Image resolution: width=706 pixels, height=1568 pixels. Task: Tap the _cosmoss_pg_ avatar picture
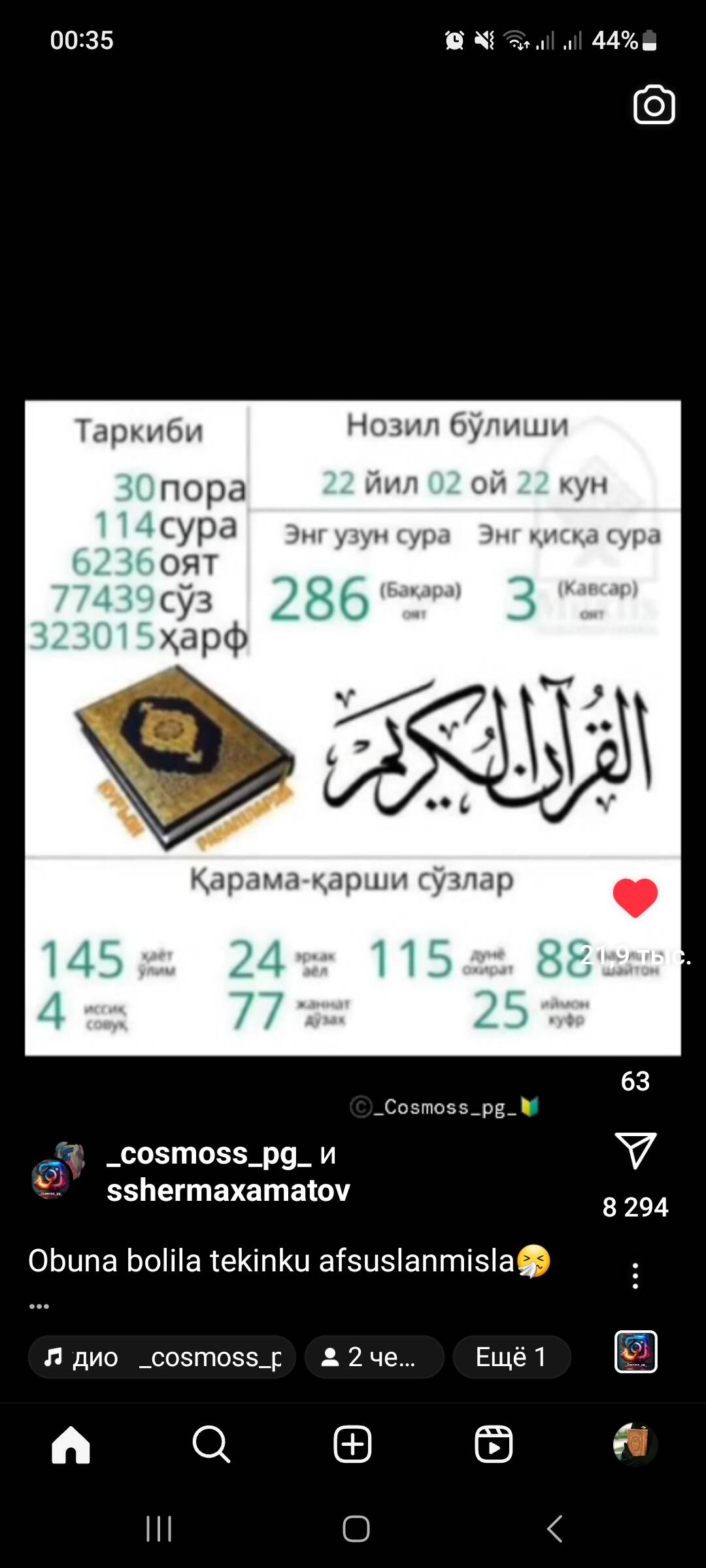(x=56, y=1172)
